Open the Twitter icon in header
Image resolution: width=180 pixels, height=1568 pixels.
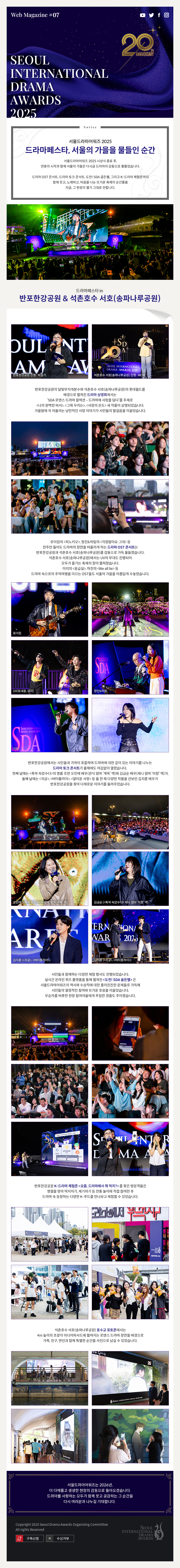pos(151,15)
